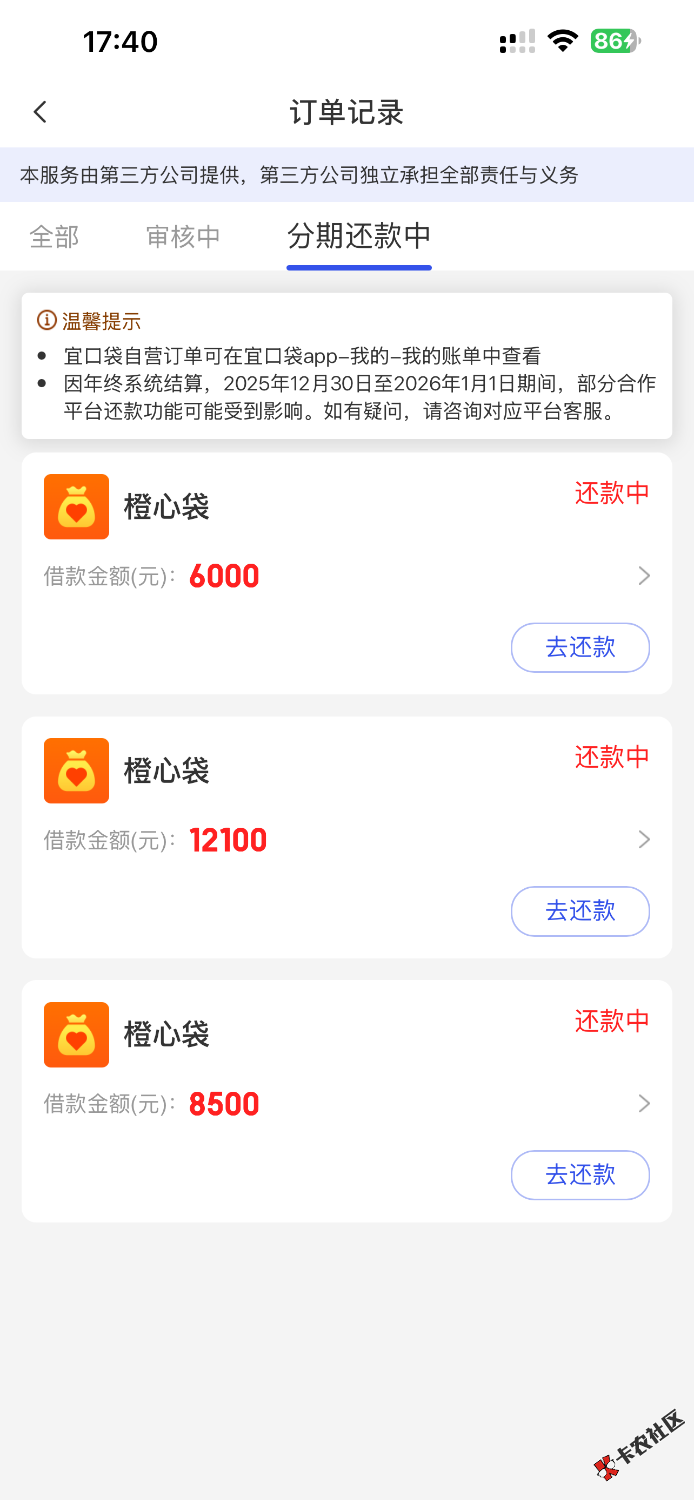The height and width of the screenshot is (1500, 694).
Task: Tap 去还款 for the 8500 loan
Action: click(x=580, y=1175)
